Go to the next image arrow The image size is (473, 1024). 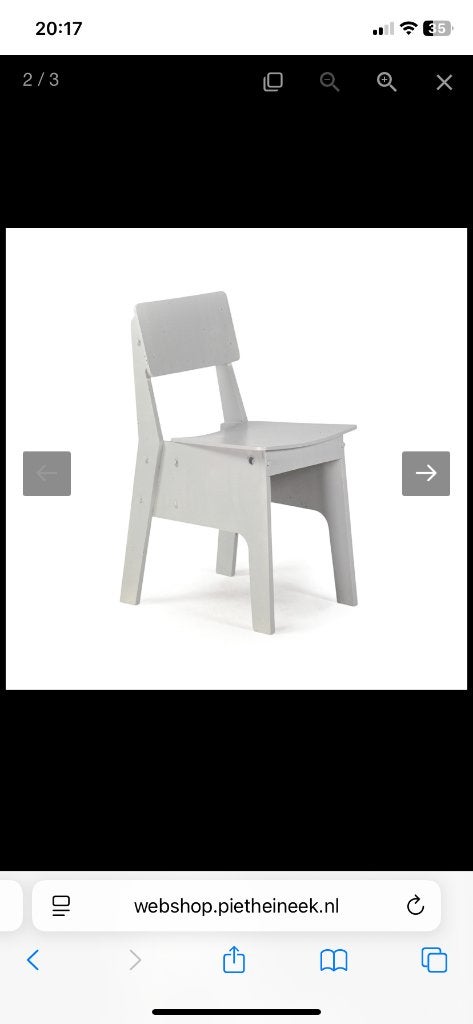[426, 473]
